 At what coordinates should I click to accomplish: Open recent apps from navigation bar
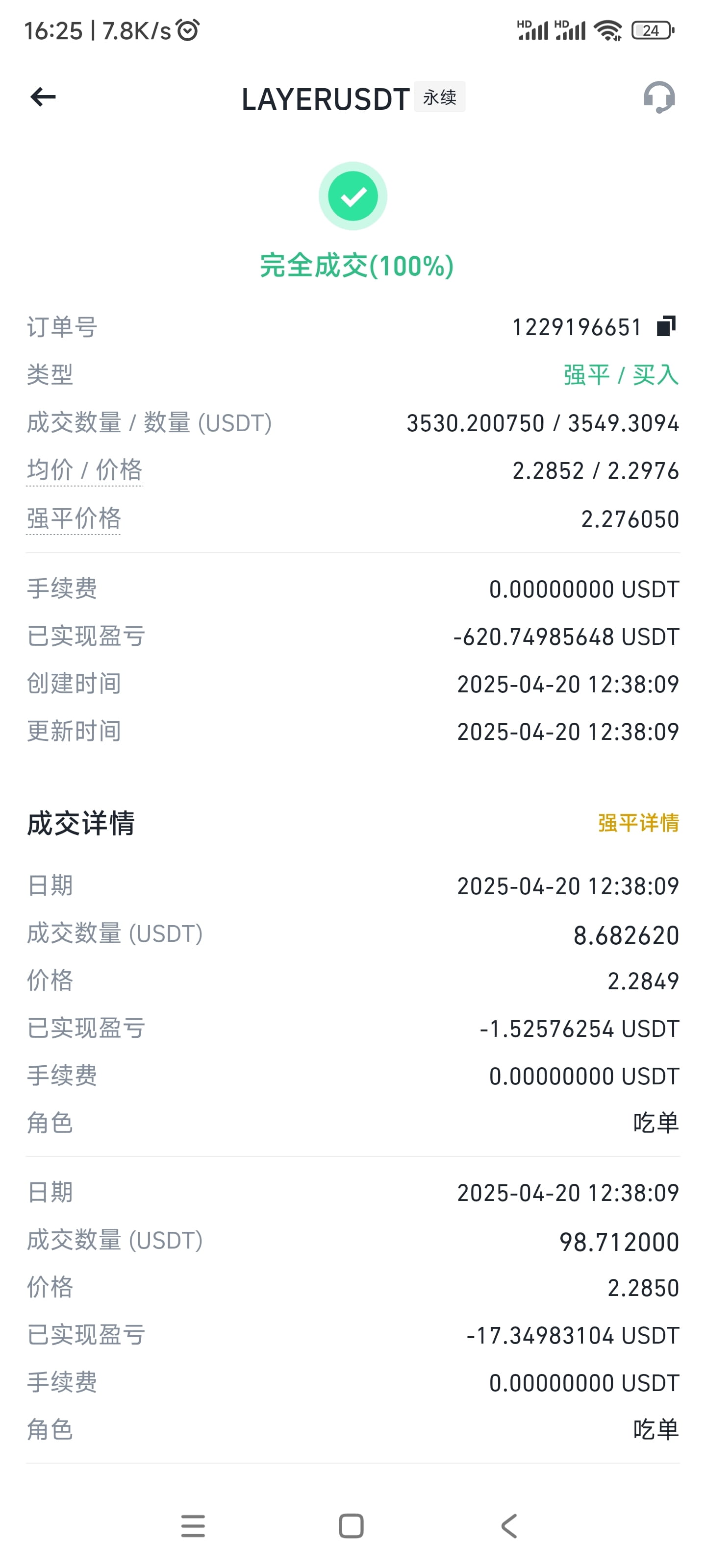193,1526
